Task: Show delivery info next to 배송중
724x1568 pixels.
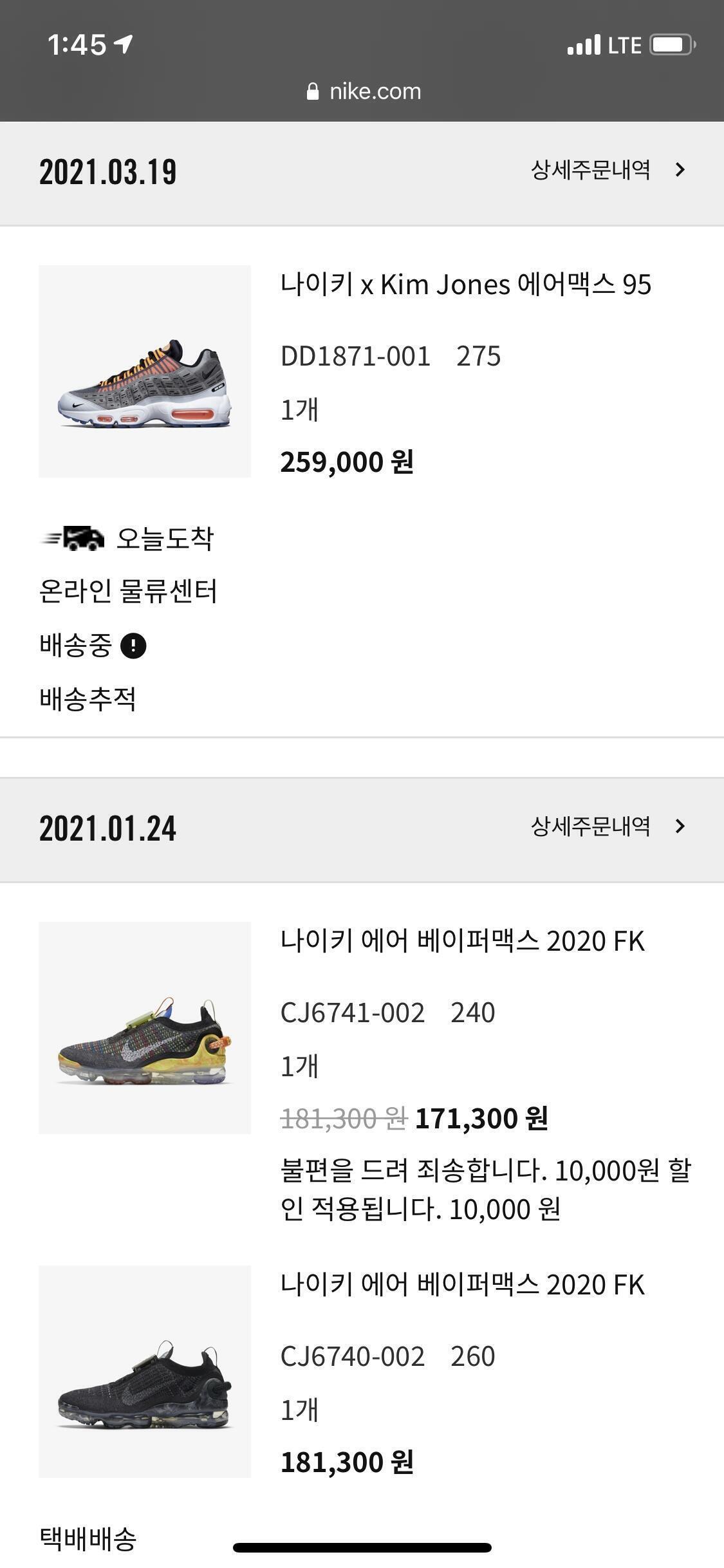Action: [x=133, y=646]
